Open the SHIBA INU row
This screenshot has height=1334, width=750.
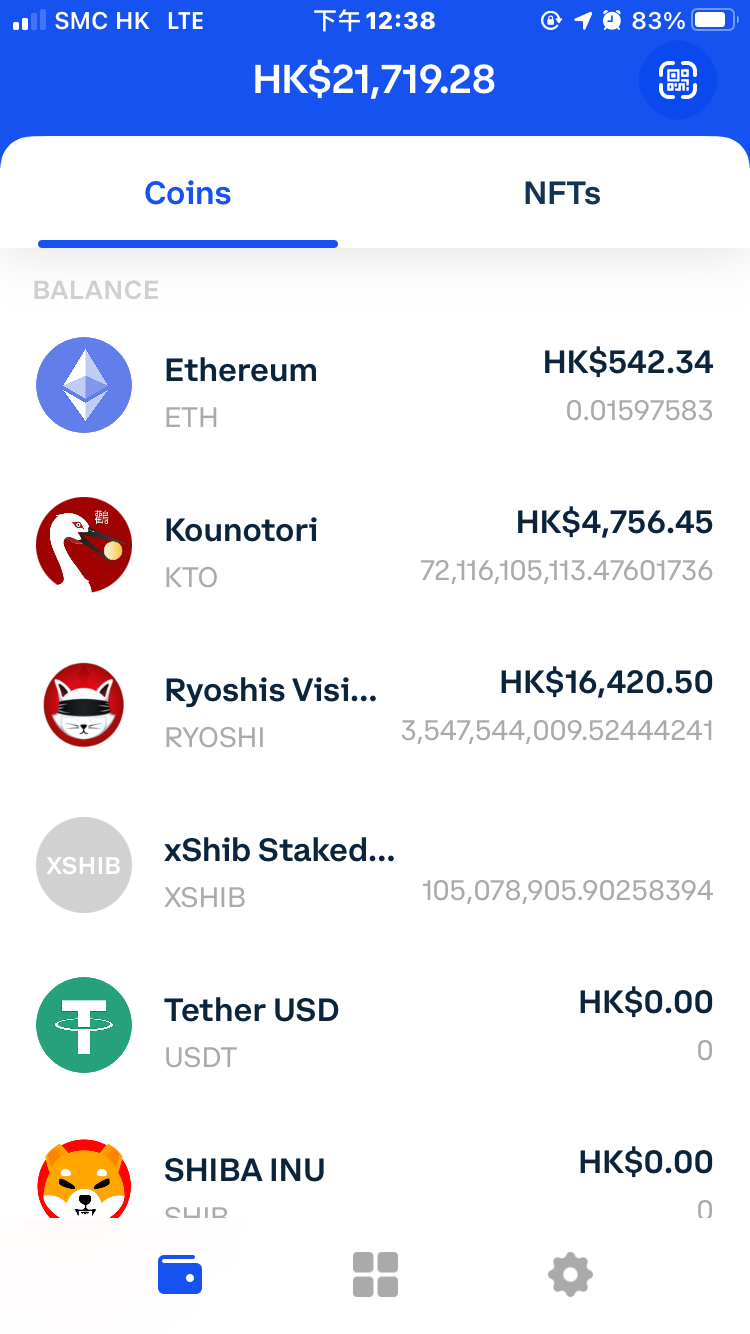(375, 1170)
